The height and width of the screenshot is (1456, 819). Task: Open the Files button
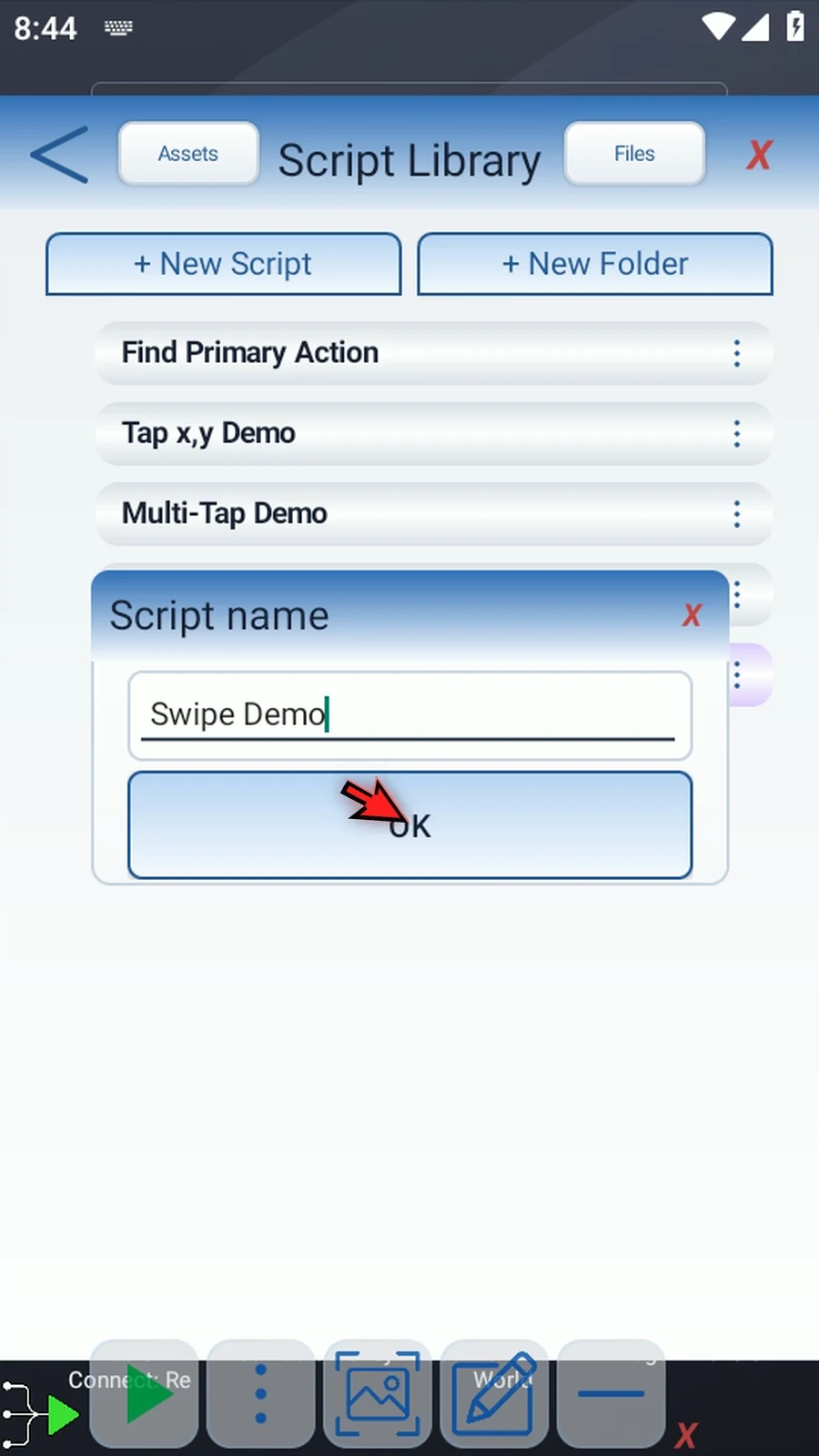point(634,154)
